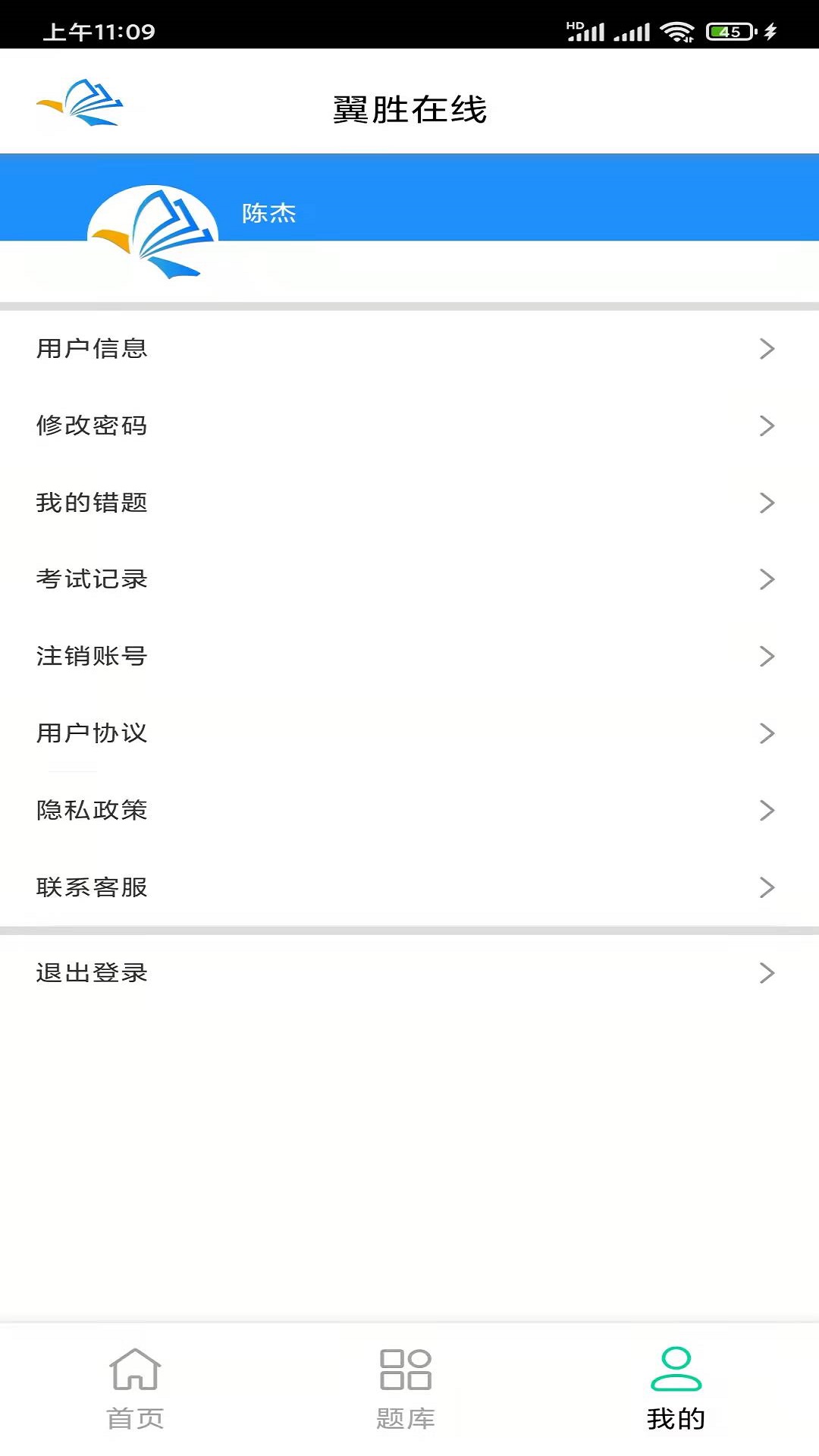819x1456 pixels.
Task: Select the 我的 profile tab
Action: click(x=676, y=1388)
